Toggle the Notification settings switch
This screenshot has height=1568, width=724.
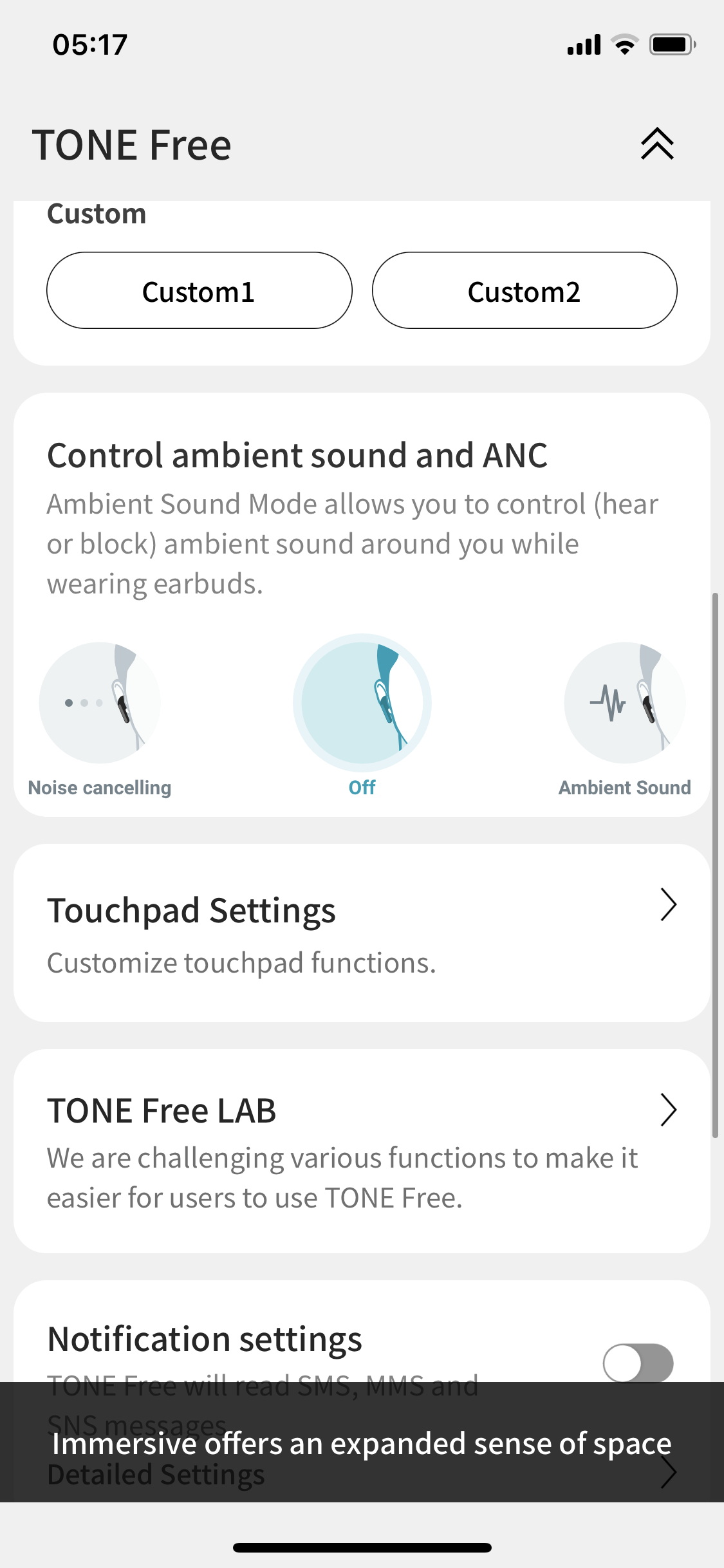pyautogui.click(x=638, y=1363)
